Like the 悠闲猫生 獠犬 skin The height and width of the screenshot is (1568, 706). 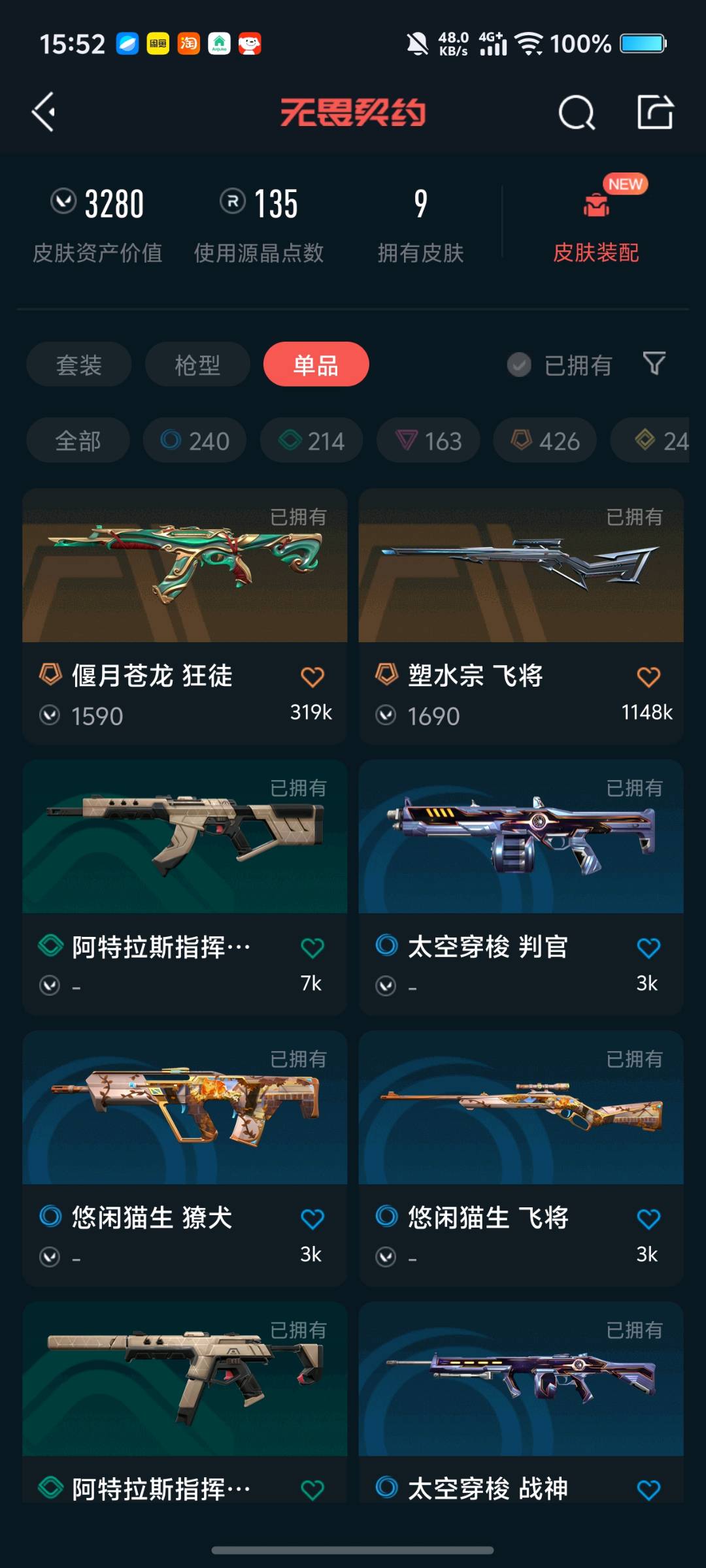tap(312, 1218)
